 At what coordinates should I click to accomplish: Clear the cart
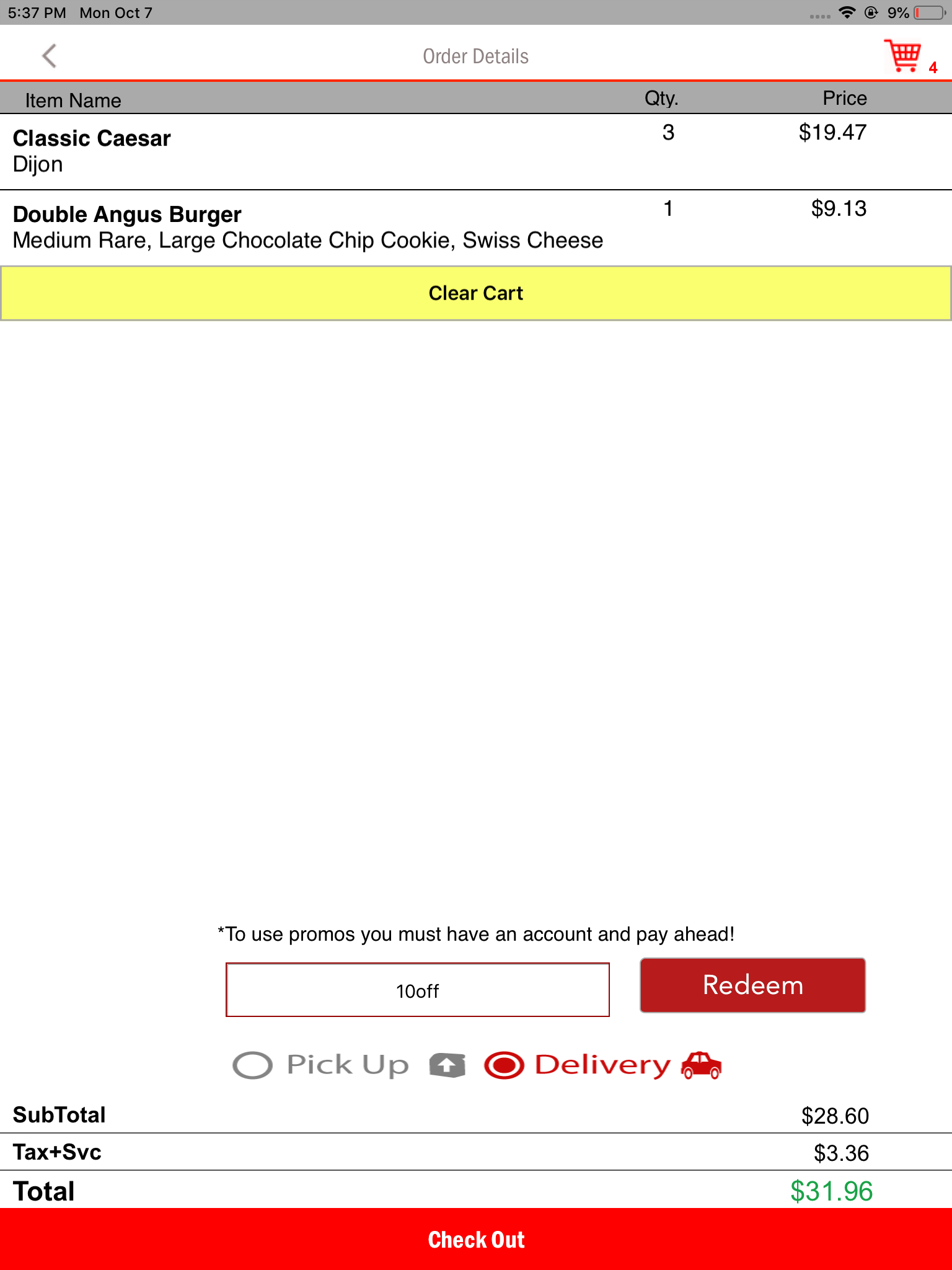click(476, 293)
